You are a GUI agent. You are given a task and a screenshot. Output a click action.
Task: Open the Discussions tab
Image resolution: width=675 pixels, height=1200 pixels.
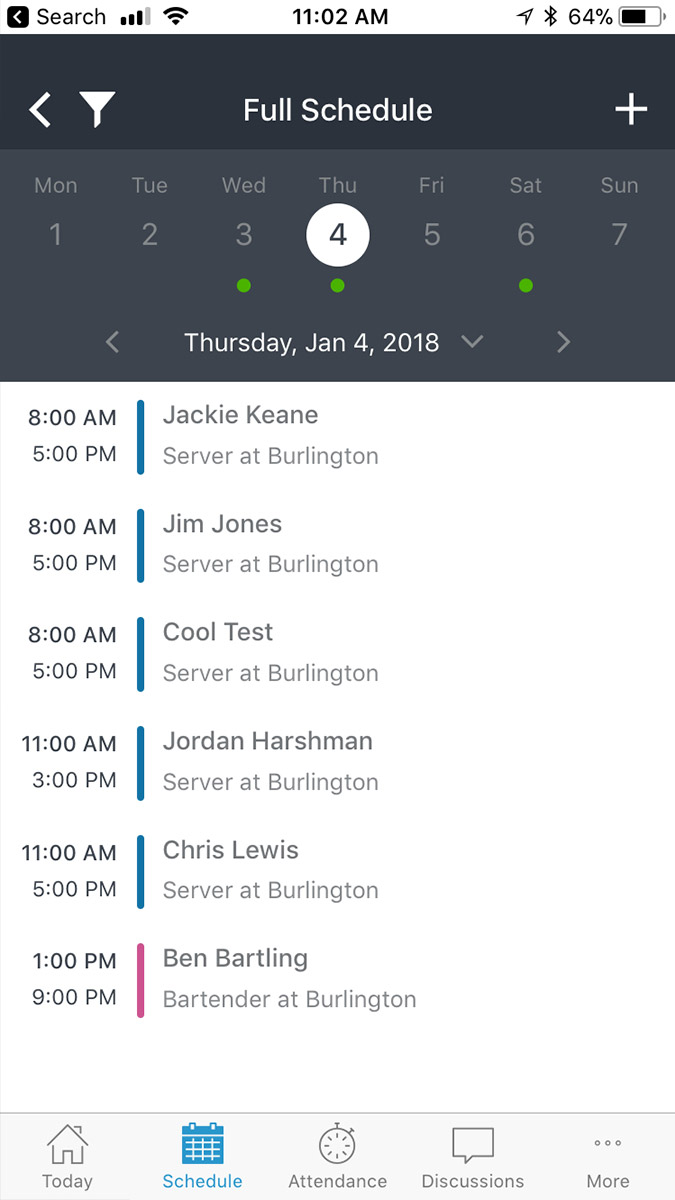[473, 1156]
